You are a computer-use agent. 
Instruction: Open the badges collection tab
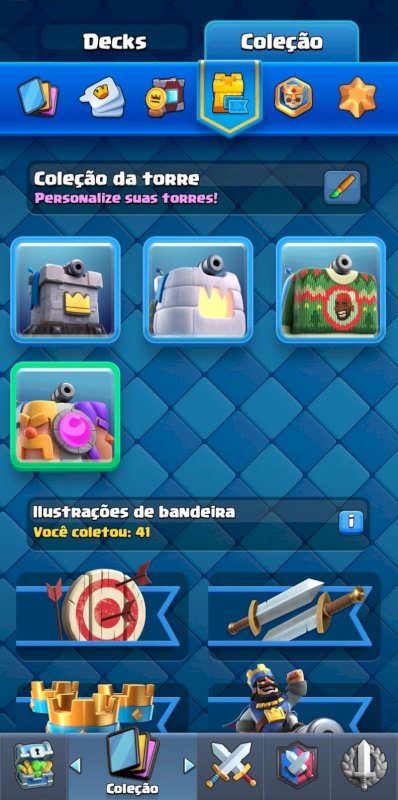coord(293,97)
